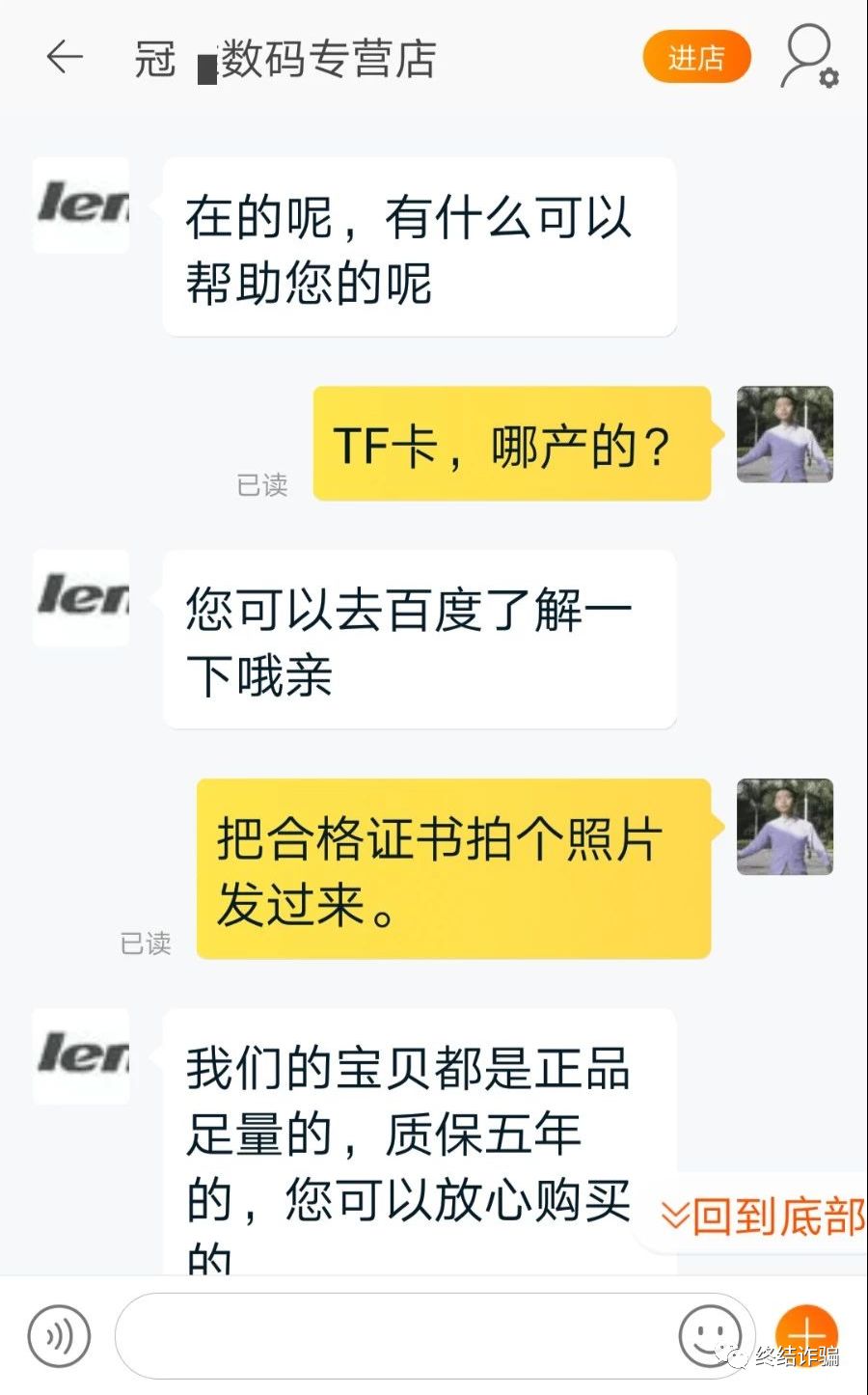Switch to voice input
This screenshot has width=868, height=1395.
click(x=59, y=1336)
